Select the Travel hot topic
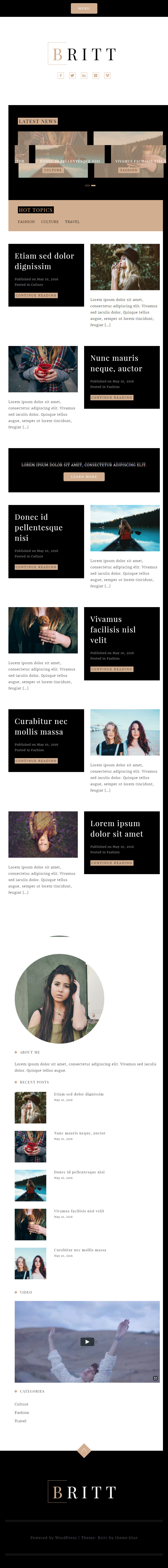Image resolution: width=168 pixels, height=1568 pixels. (72, 222)
